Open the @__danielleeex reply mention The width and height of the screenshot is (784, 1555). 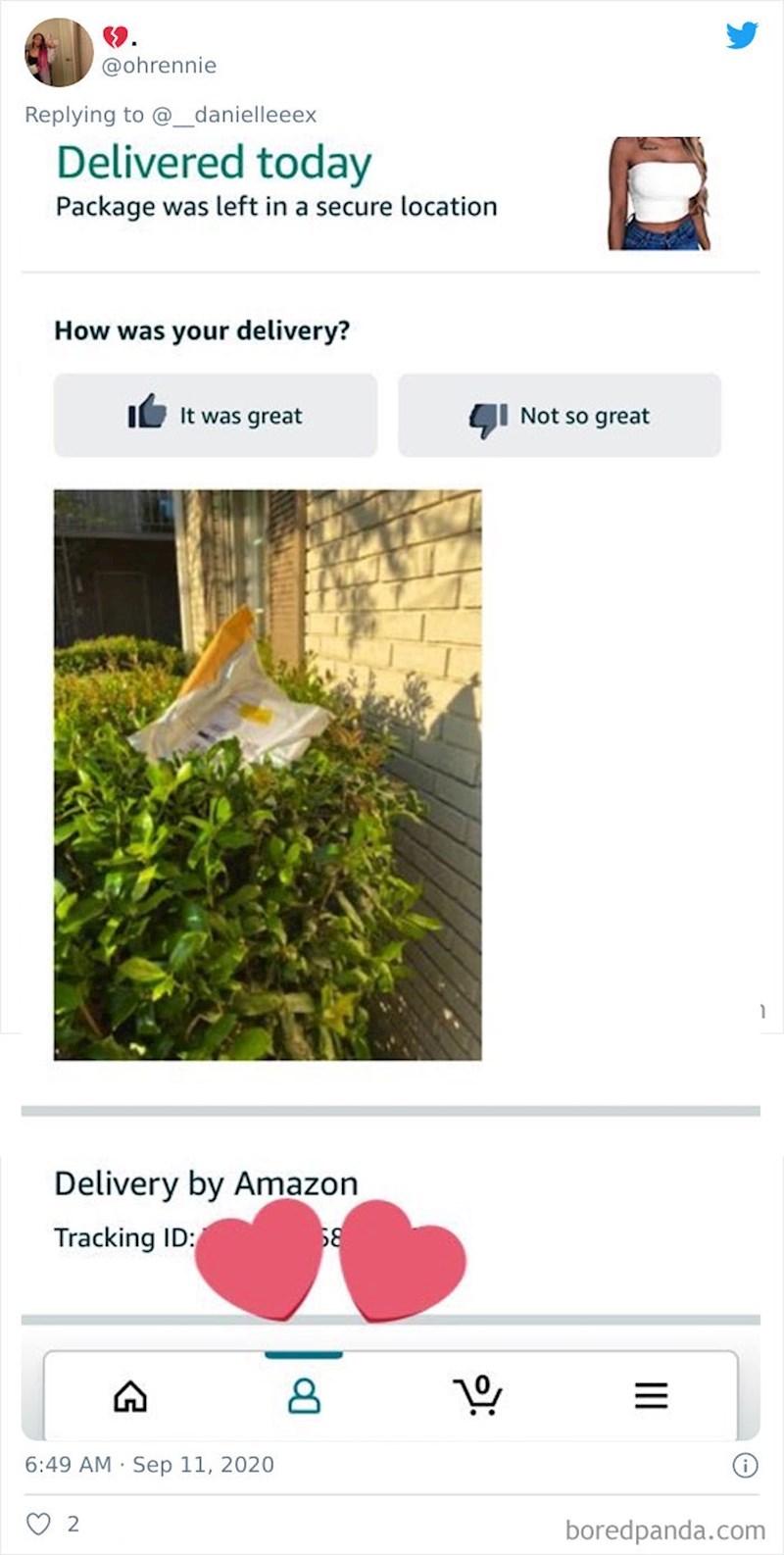tap(234, 115)
